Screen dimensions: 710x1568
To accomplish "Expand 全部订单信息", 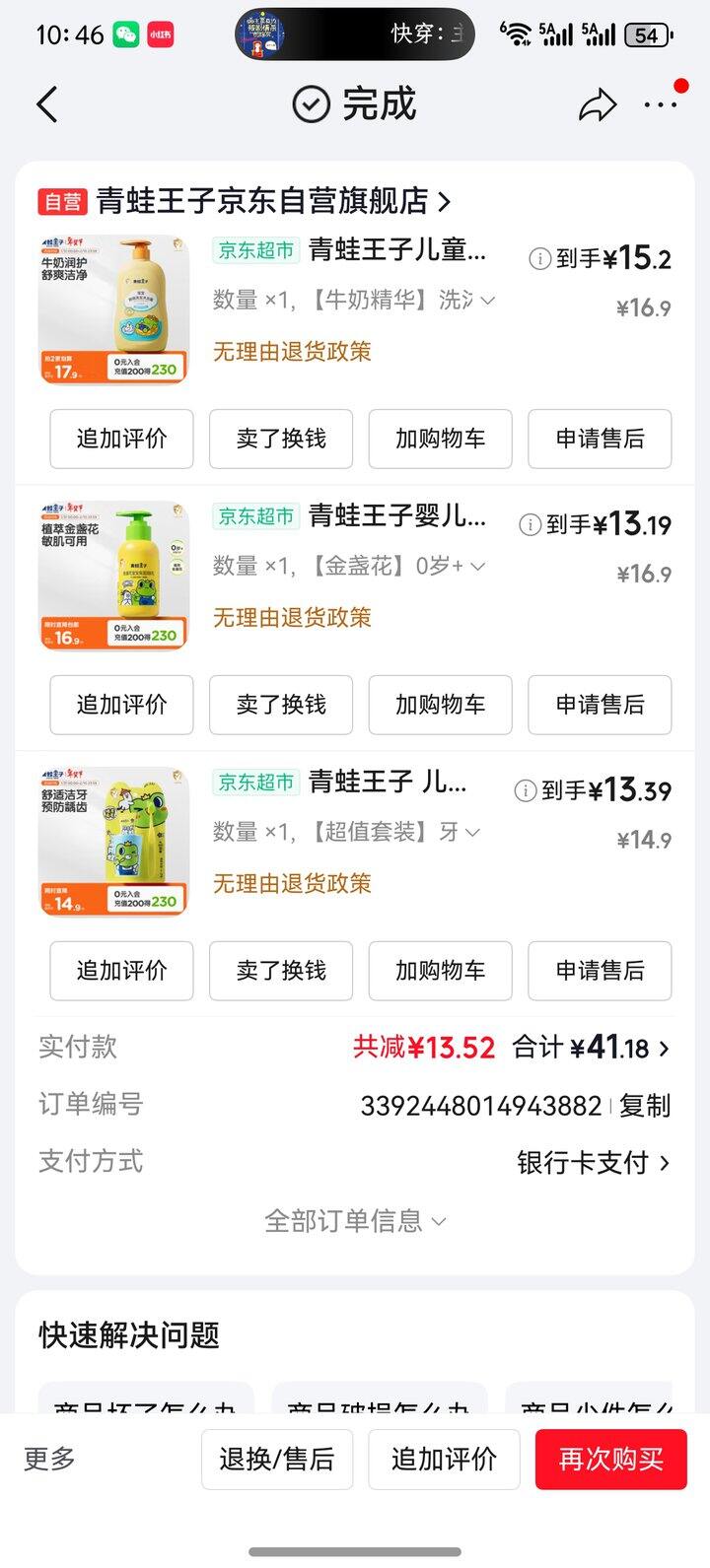I will pos(355,1221).
